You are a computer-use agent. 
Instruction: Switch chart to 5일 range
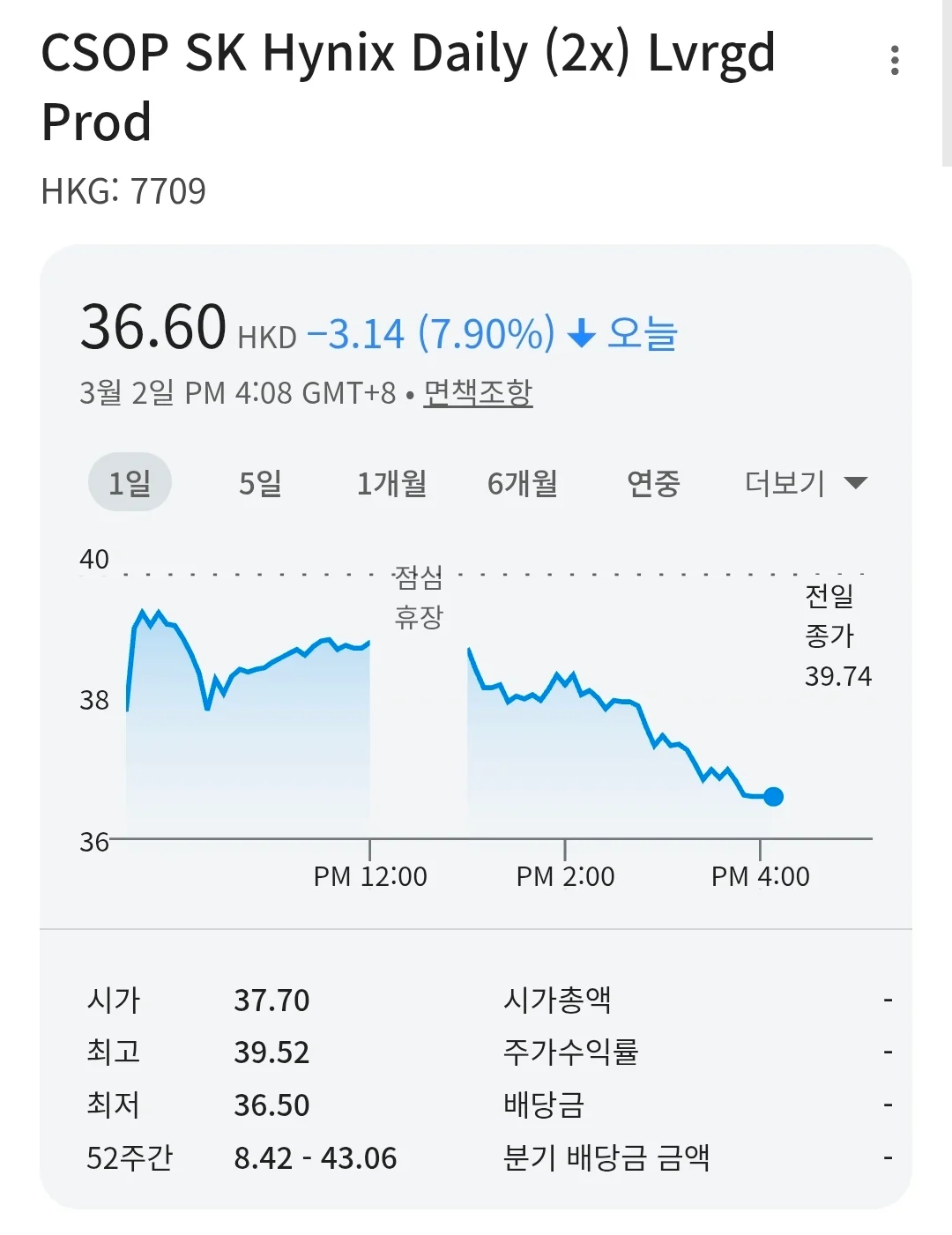click(260, 482)
